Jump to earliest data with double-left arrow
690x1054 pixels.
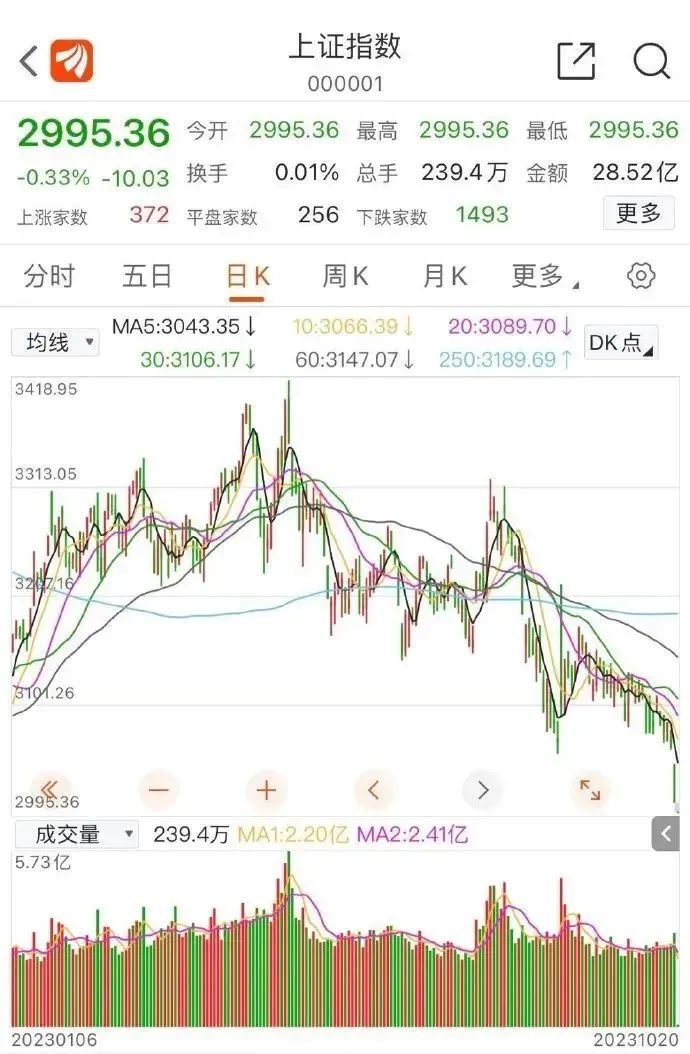click(51, 790)
